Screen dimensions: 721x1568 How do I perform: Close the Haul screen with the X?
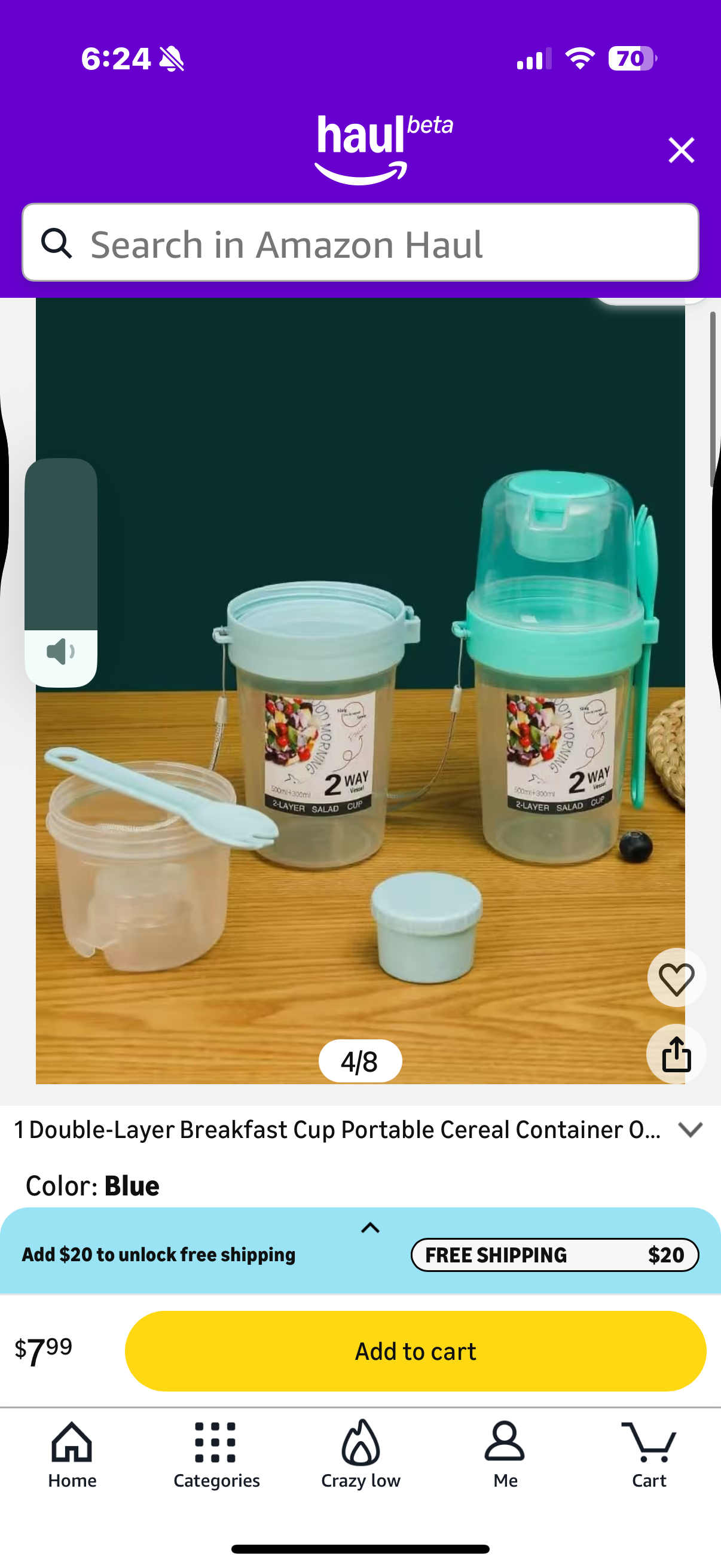point(680,150)
